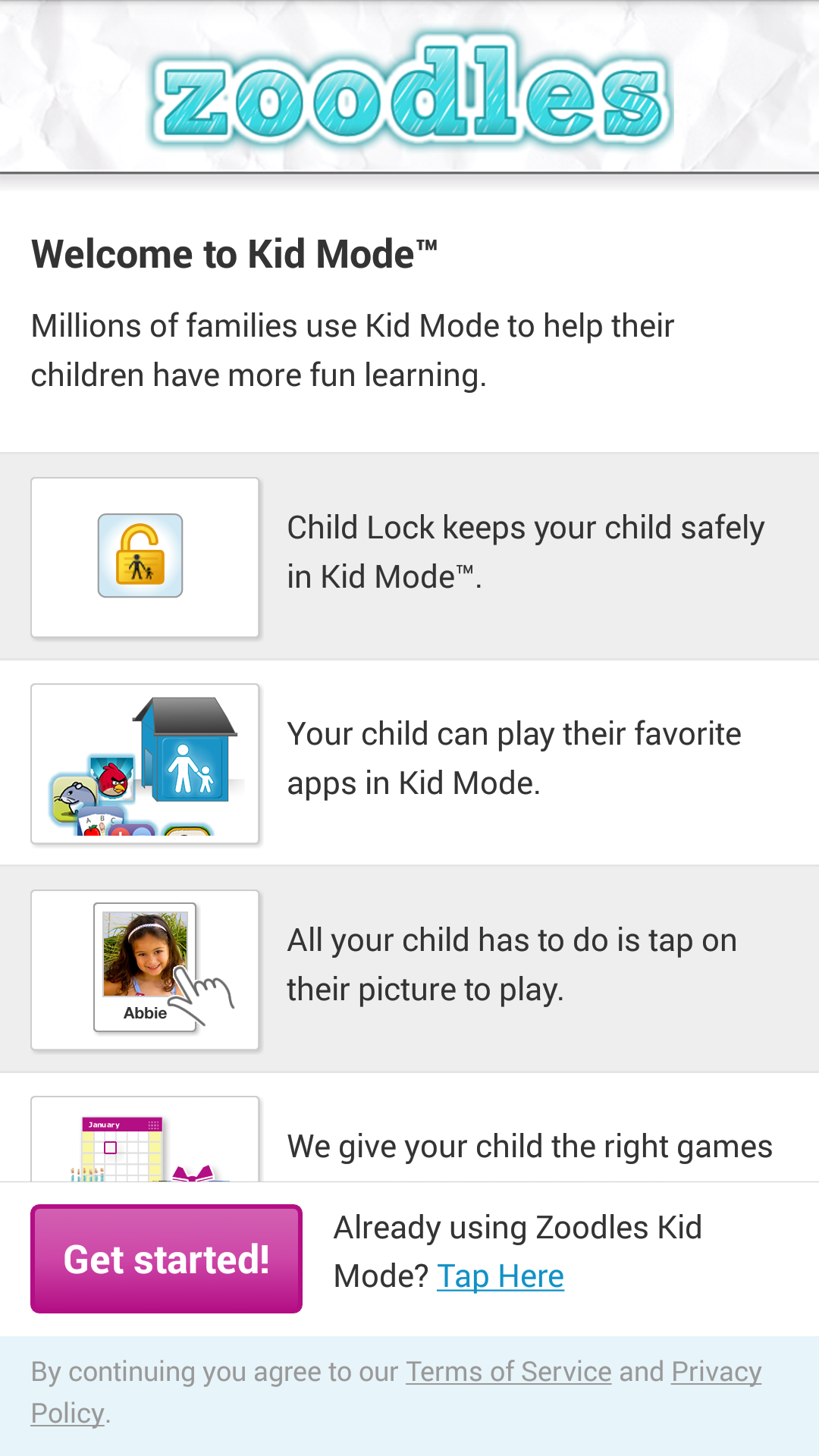Tap Here to sign in to existing account
Viewport: 819px width, 1456px height.
coord(500,1277)
